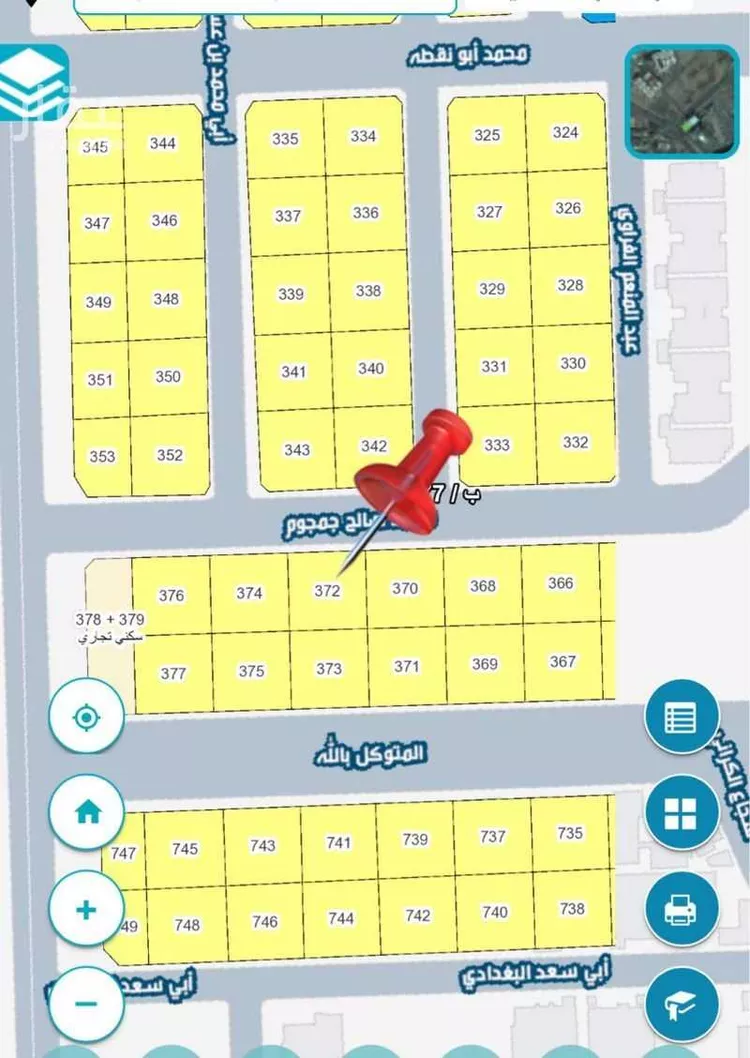Screen dimensions: 750x1058
Task: Switch to the satellite imagery thumbnail
Action: click(x=682, y=102)
